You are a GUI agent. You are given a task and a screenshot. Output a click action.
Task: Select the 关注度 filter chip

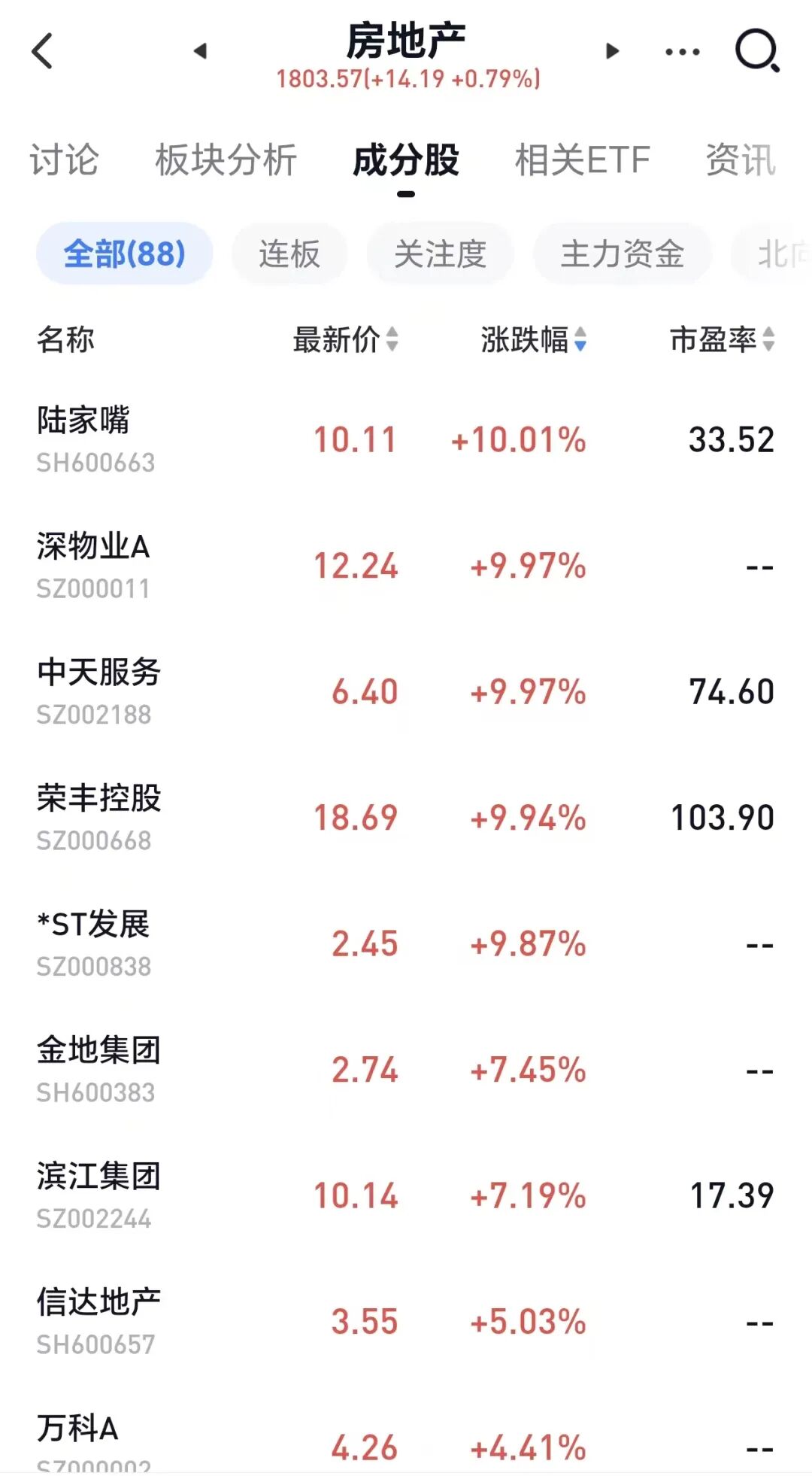pos(440,254)
